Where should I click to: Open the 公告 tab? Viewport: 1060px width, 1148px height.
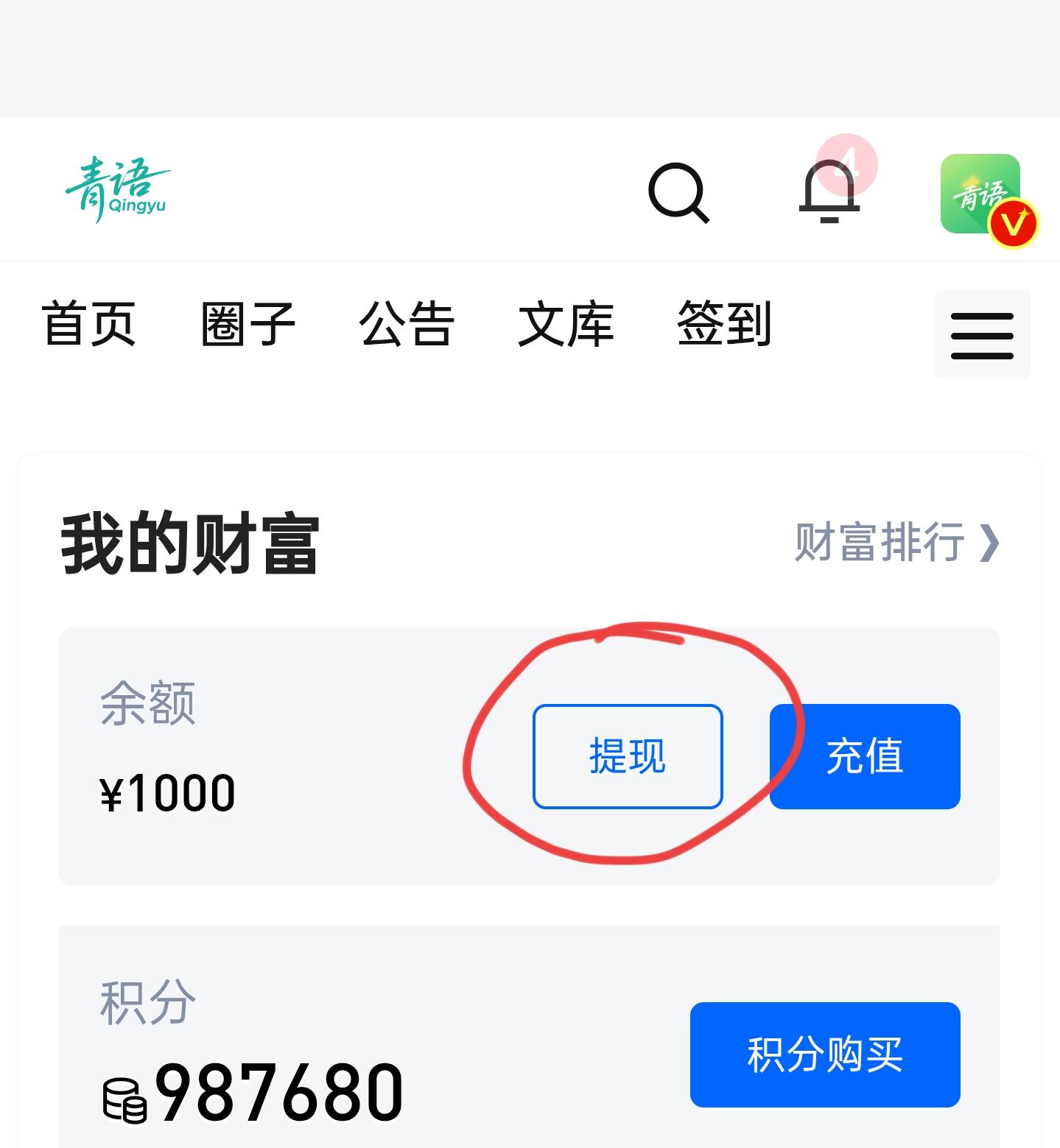pyautogui.click(x=407, y=325)
